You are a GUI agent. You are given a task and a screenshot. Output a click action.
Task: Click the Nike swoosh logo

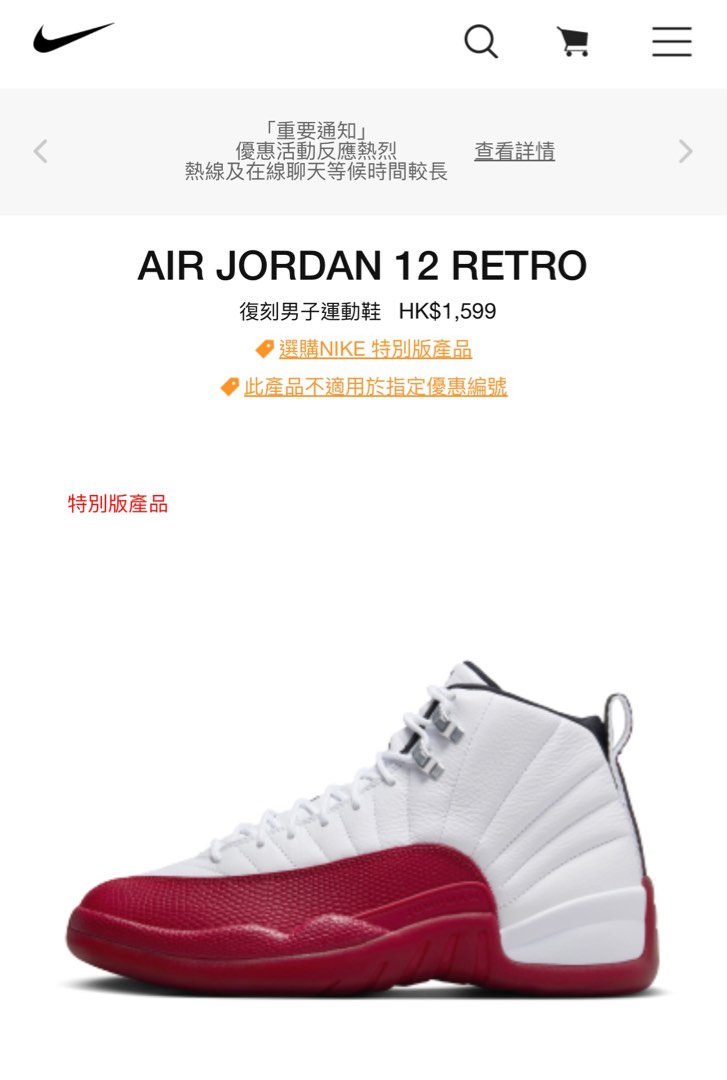click(x=67, y=38)
